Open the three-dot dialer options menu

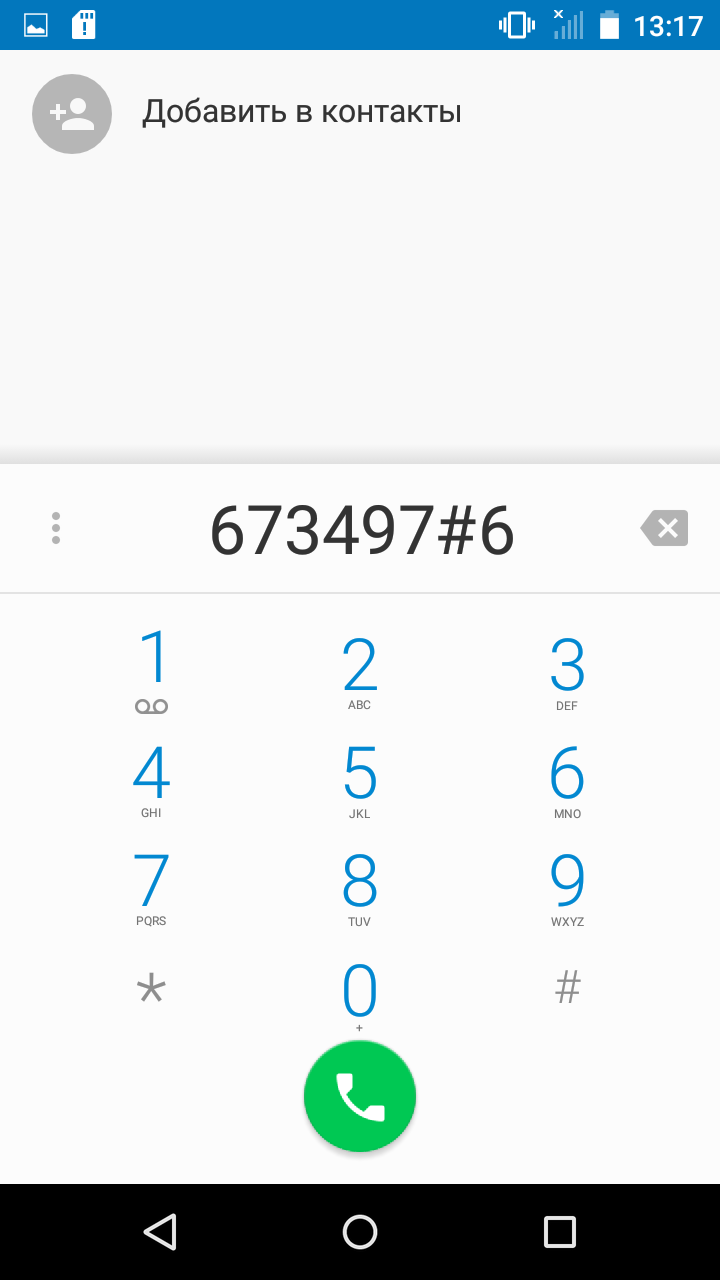pyautogui.click(x=56, y=528)
